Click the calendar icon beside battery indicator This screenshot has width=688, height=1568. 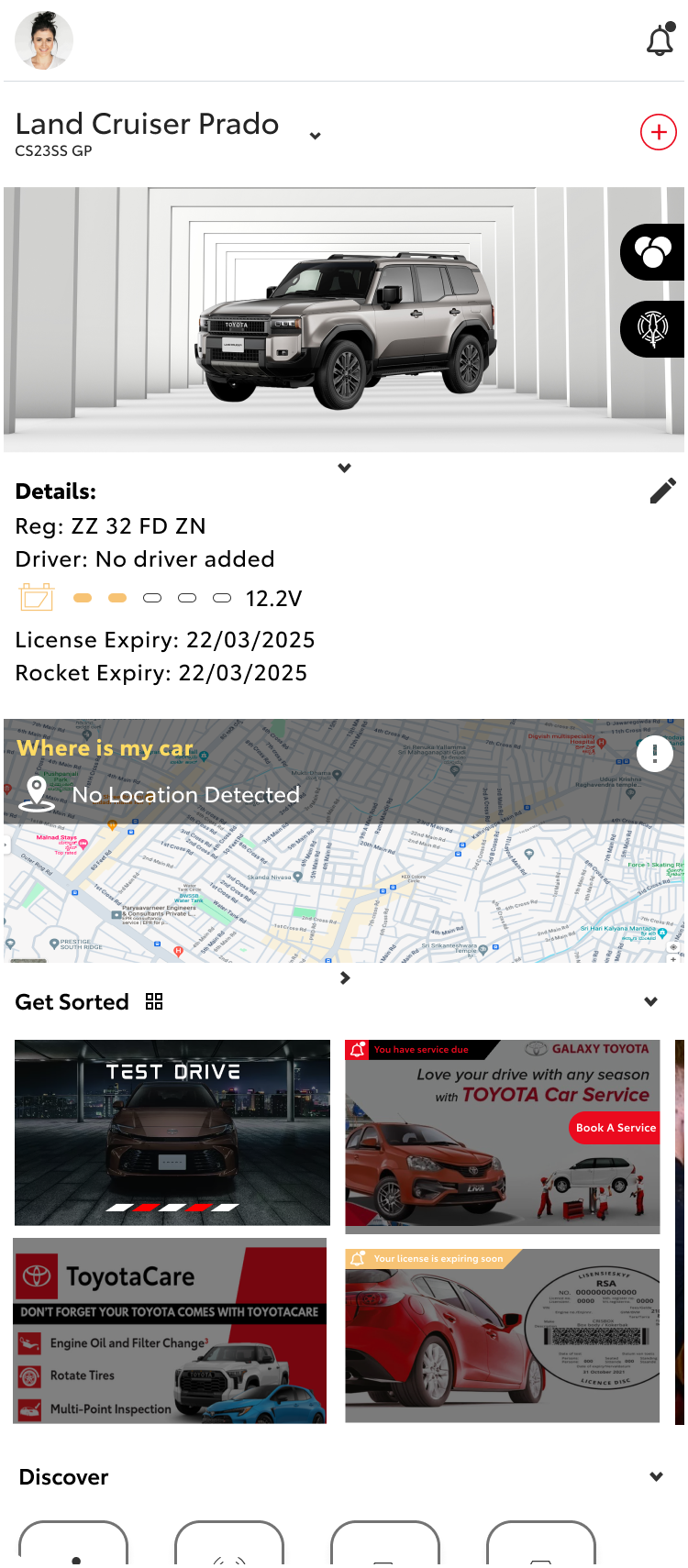36,597
